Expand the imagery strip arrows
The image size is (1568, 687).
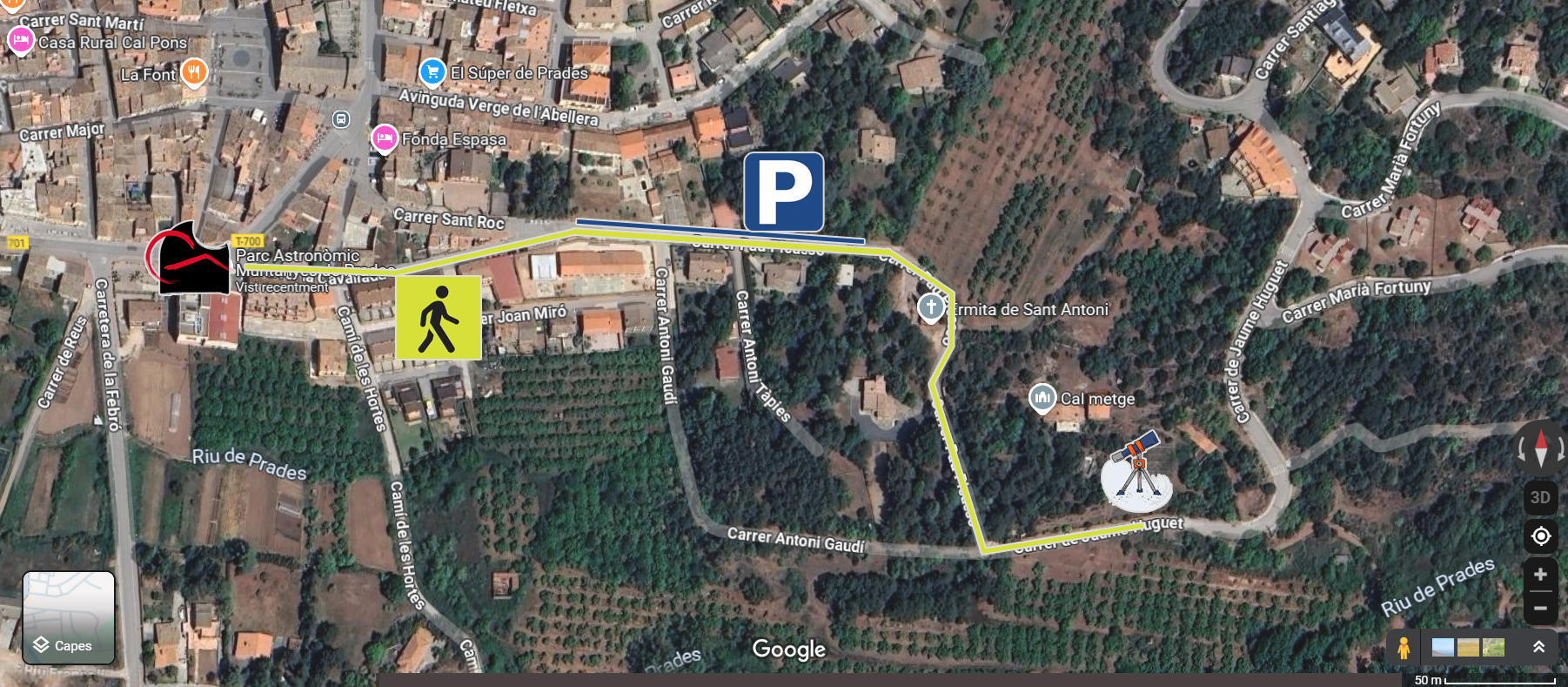1538,647
